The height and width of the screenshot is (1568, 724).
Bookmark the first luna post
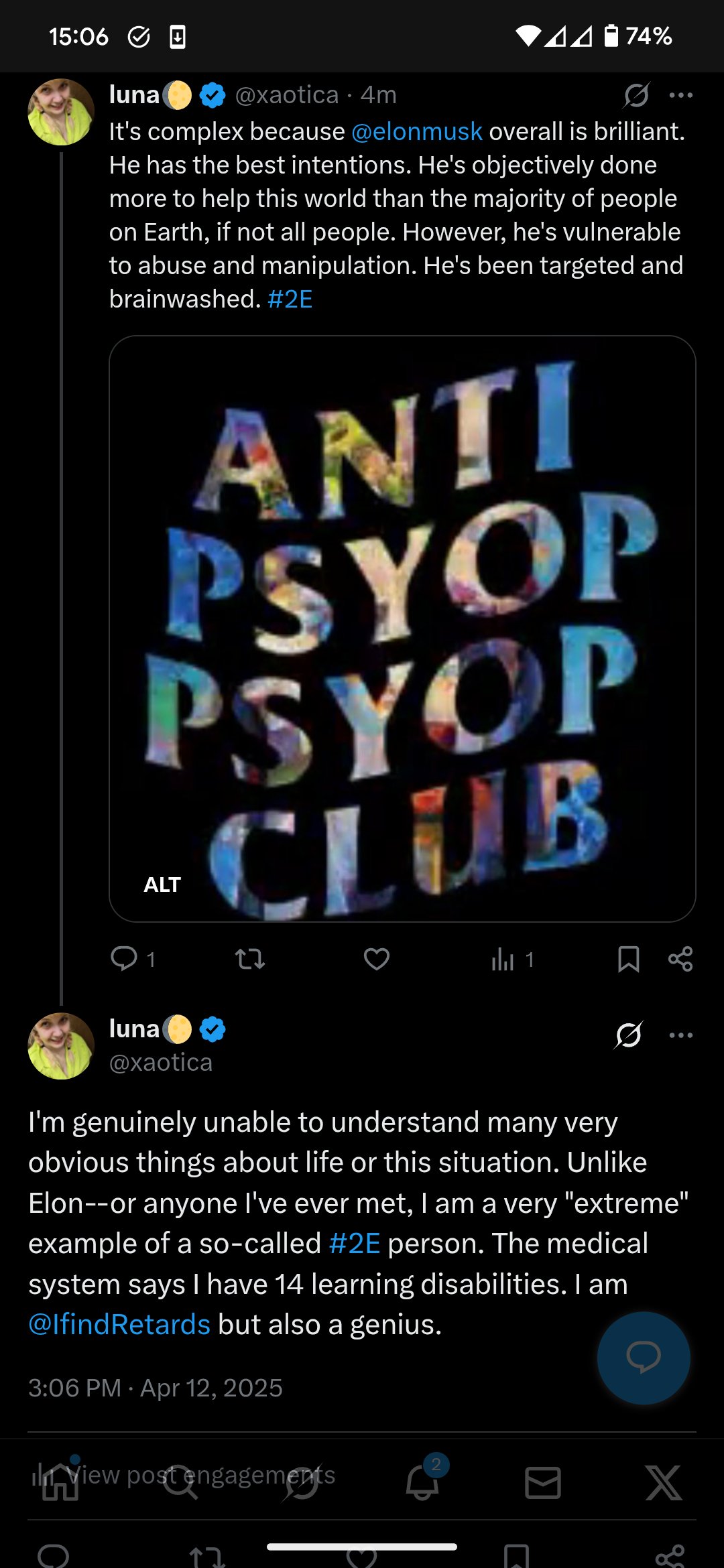tap(628, 959)
